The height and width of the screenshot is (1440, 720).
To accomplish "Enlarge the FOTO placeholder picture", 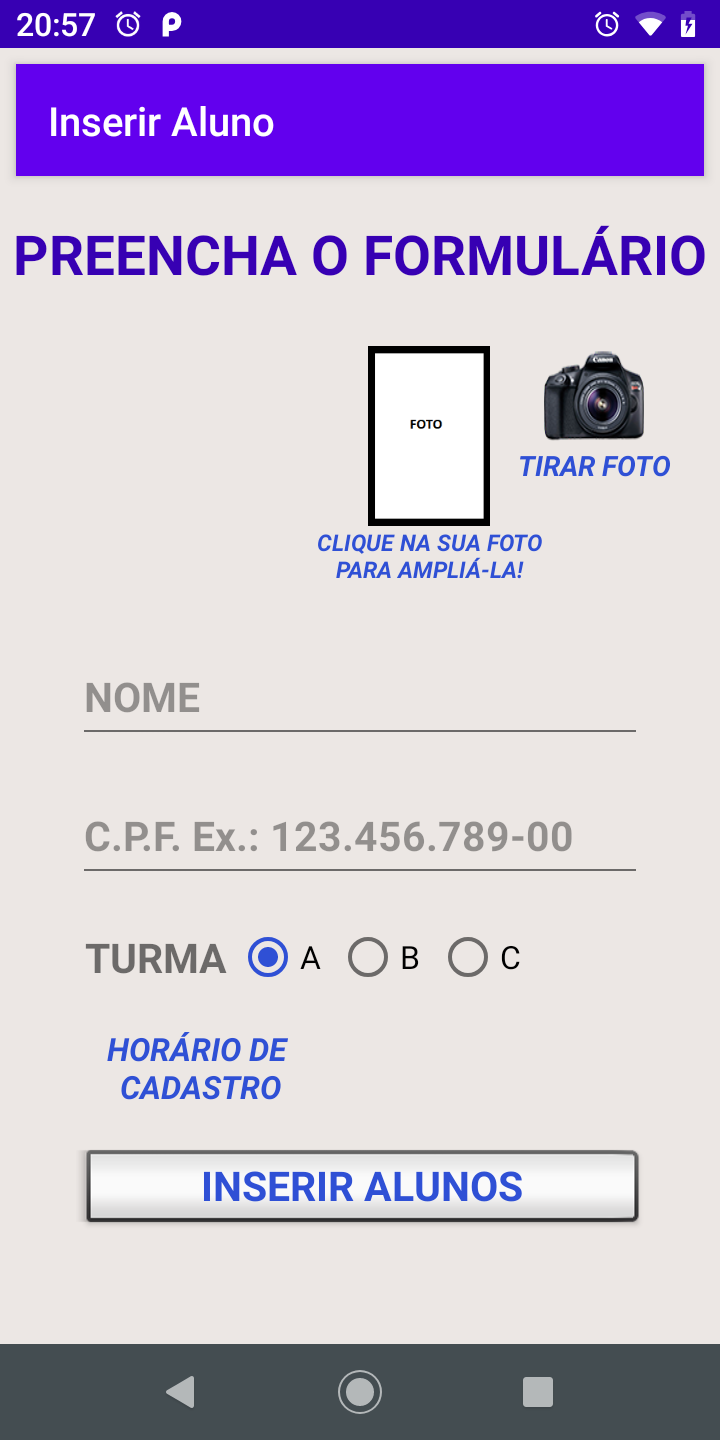I will point(429,436).
